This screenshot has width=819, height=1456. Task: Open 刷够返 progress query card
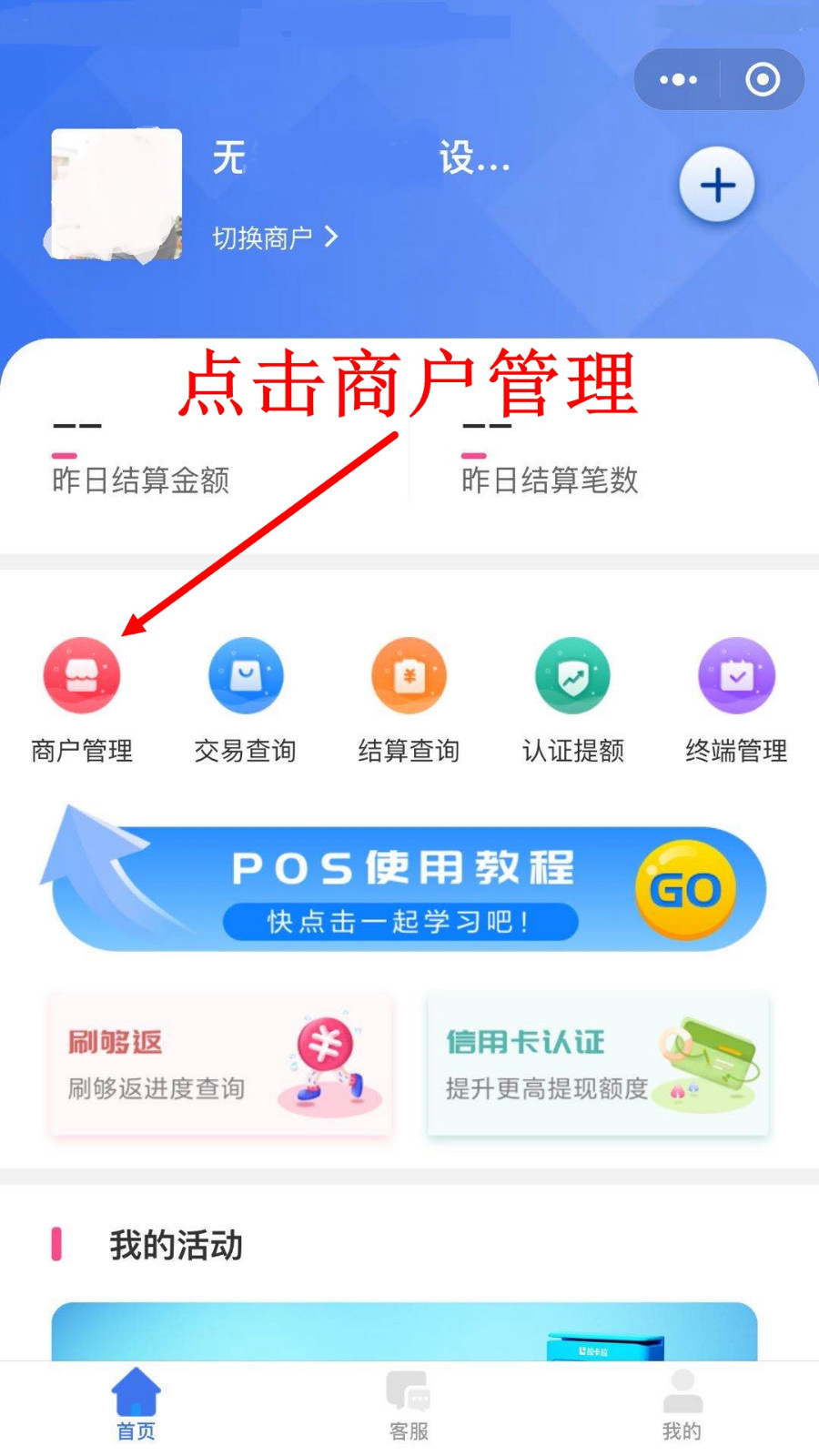pos(220,1064)
